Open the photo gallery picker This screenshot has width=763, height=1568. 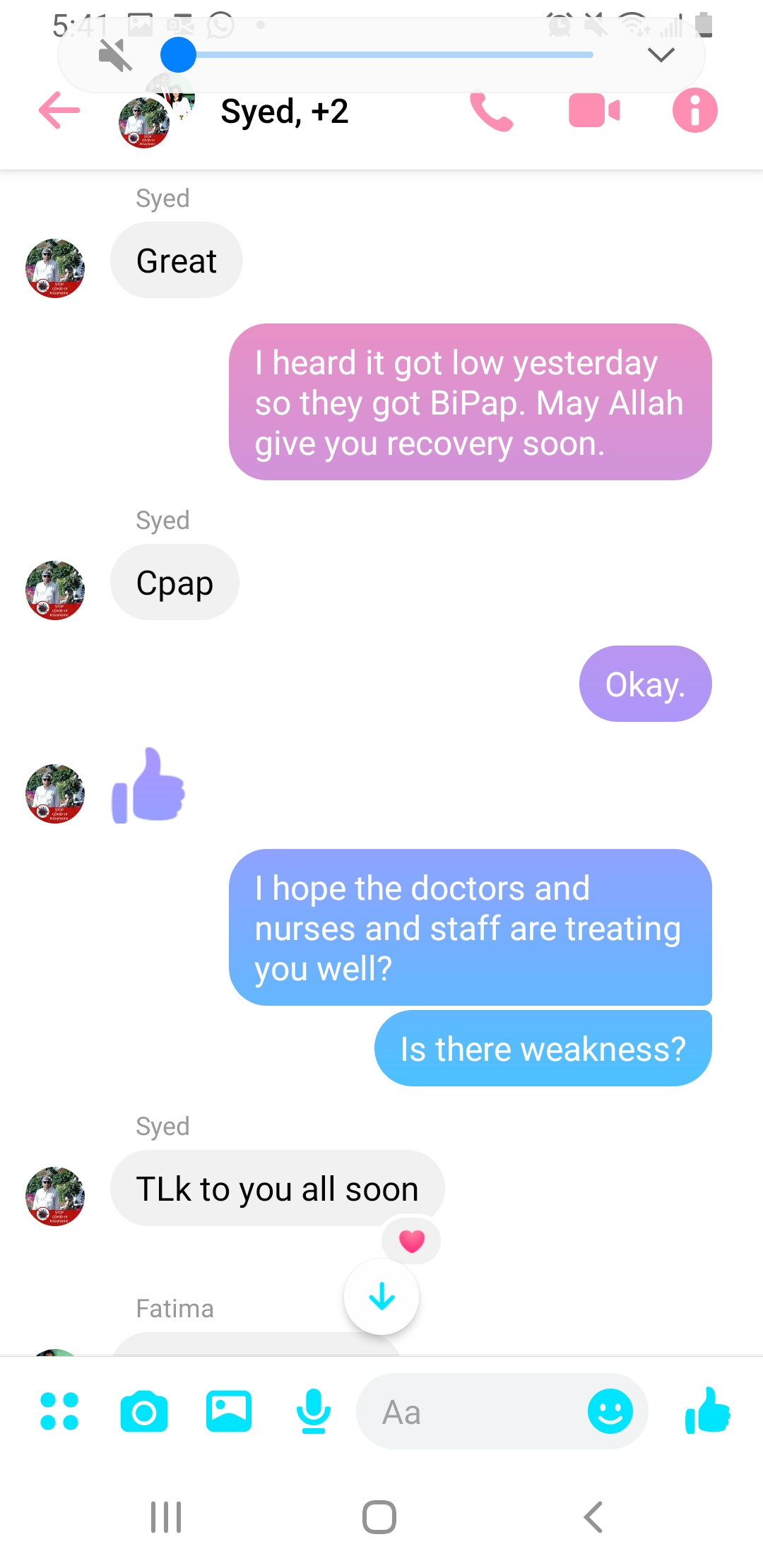tap(228, 1411)
